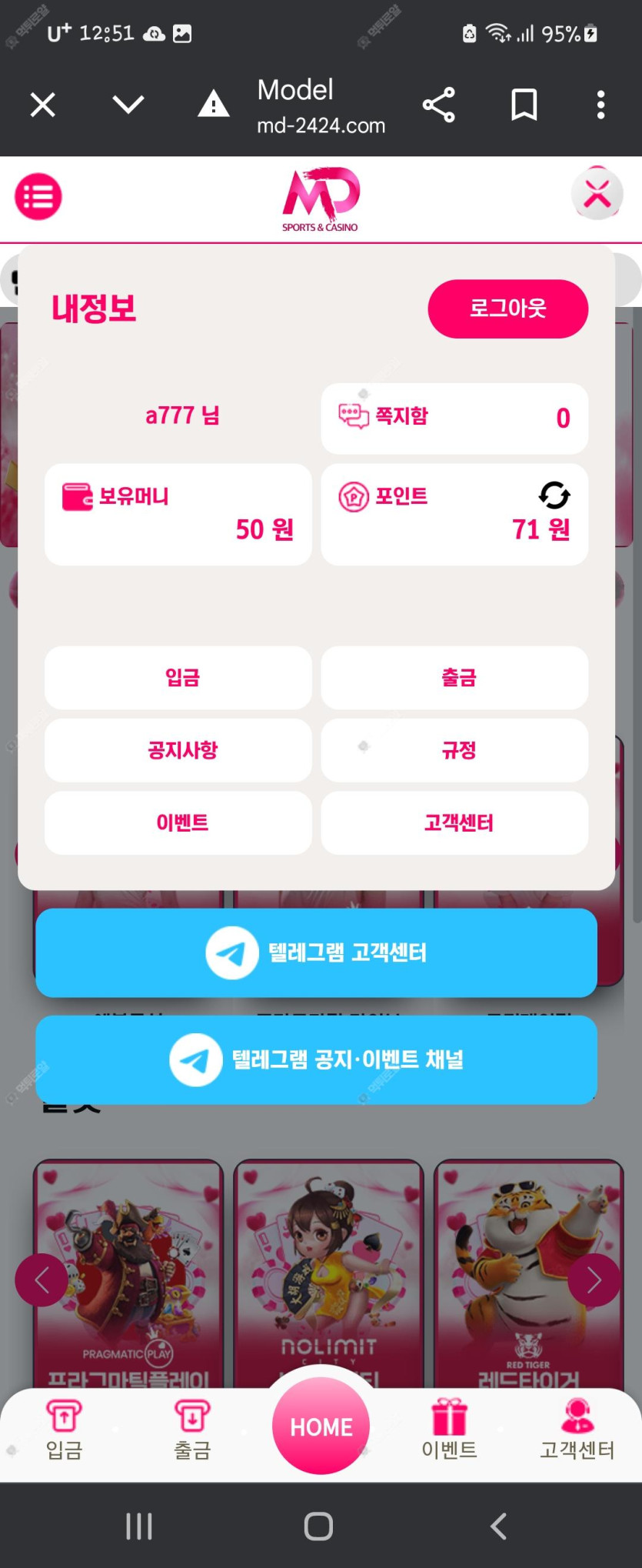Close the 내정보 panel
Image resolution: width=642 pixels, height=1568 pixels.
coord(597,194)
